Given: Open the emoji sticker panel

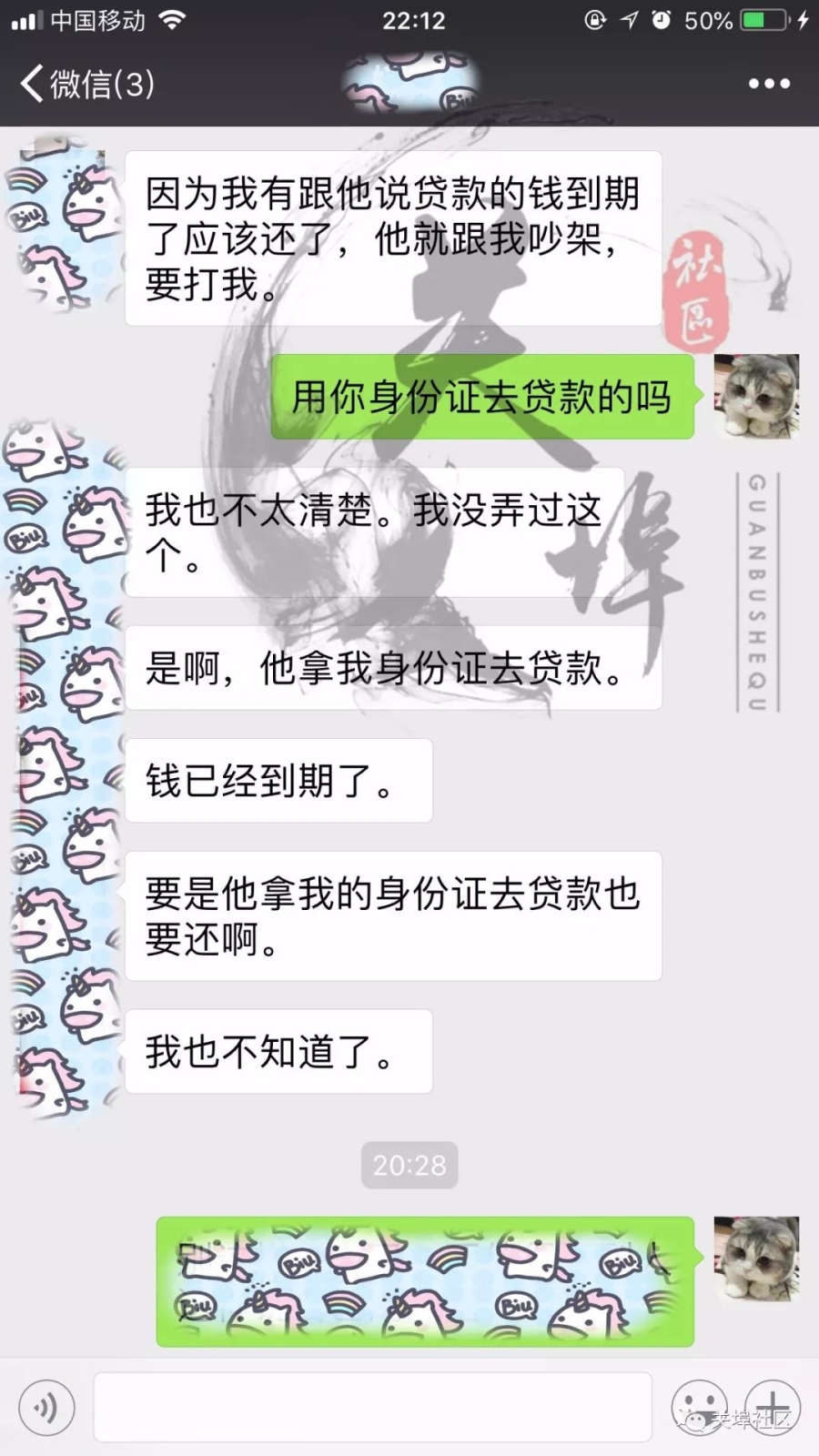Looking at the screenshot, I should [699, 1407].
